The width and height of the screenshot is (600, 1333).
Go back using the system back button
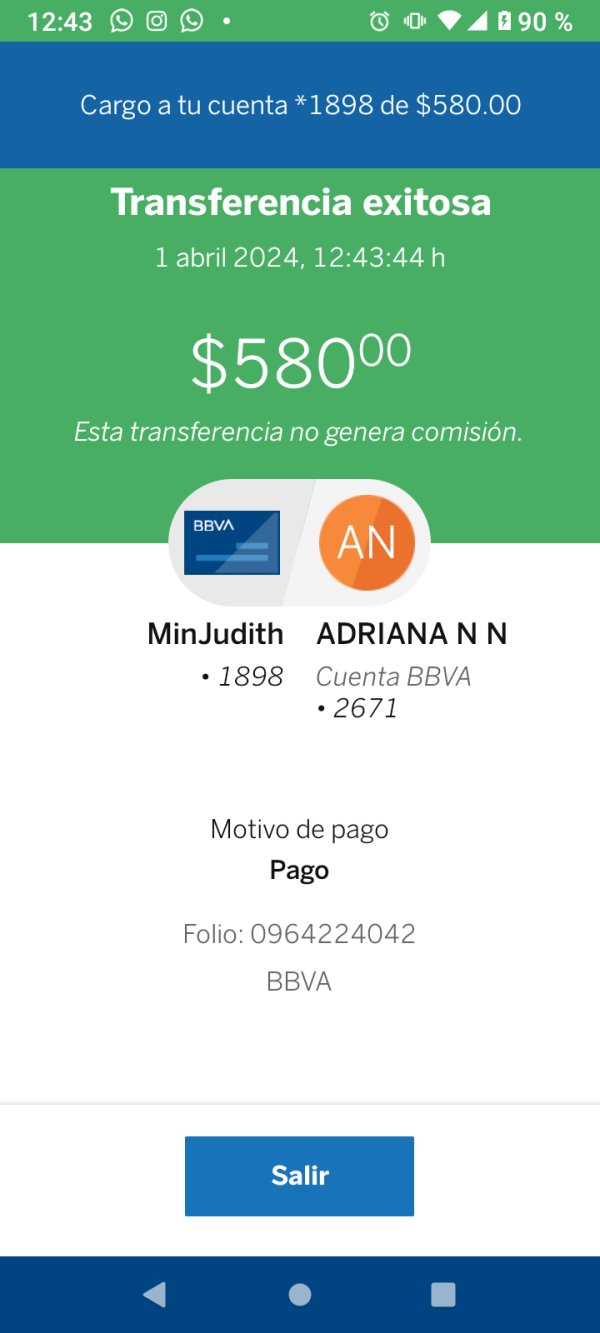(154, 1295)
